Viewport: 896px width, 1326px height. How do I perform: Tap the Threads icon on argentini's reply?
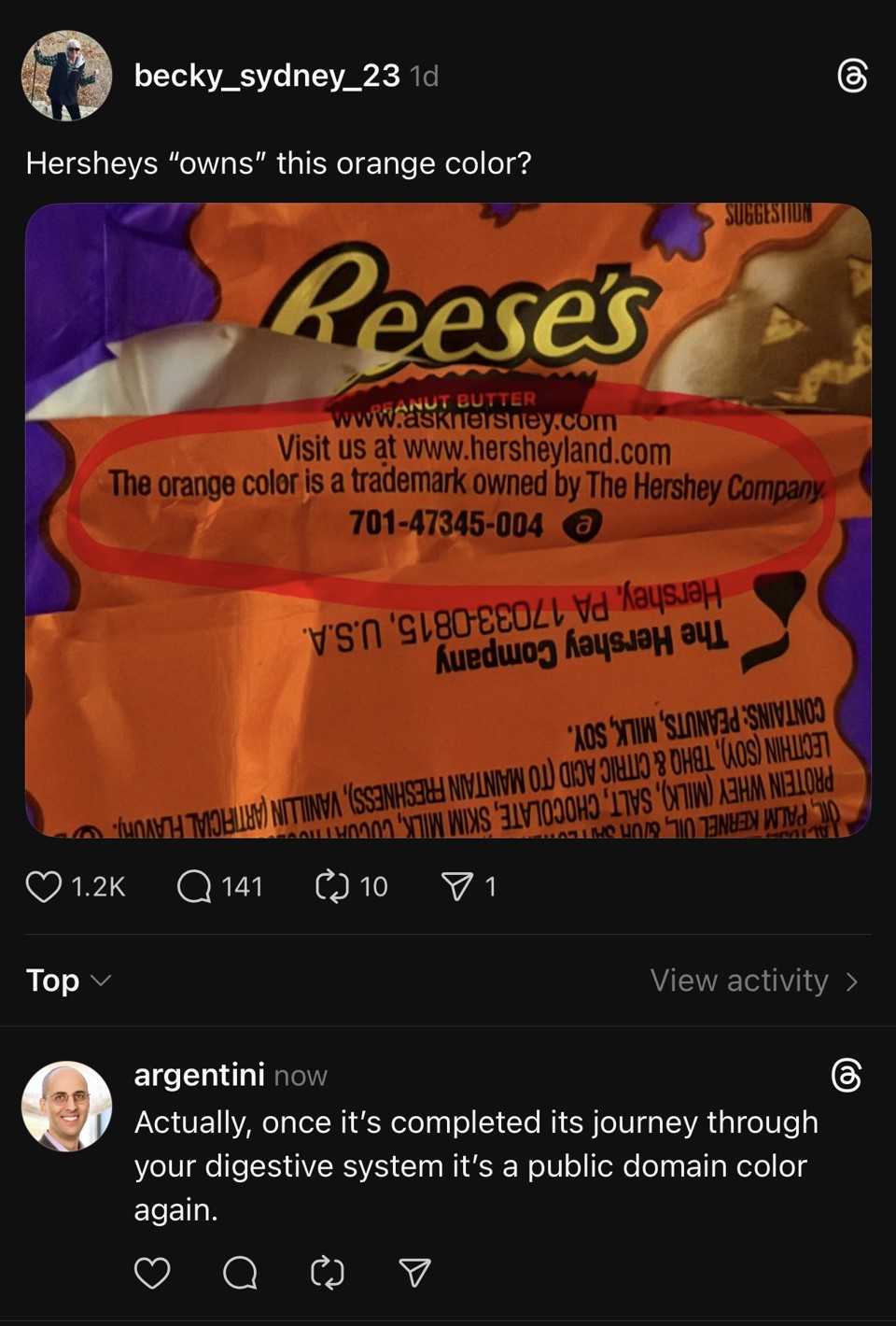coord(847,1075)
